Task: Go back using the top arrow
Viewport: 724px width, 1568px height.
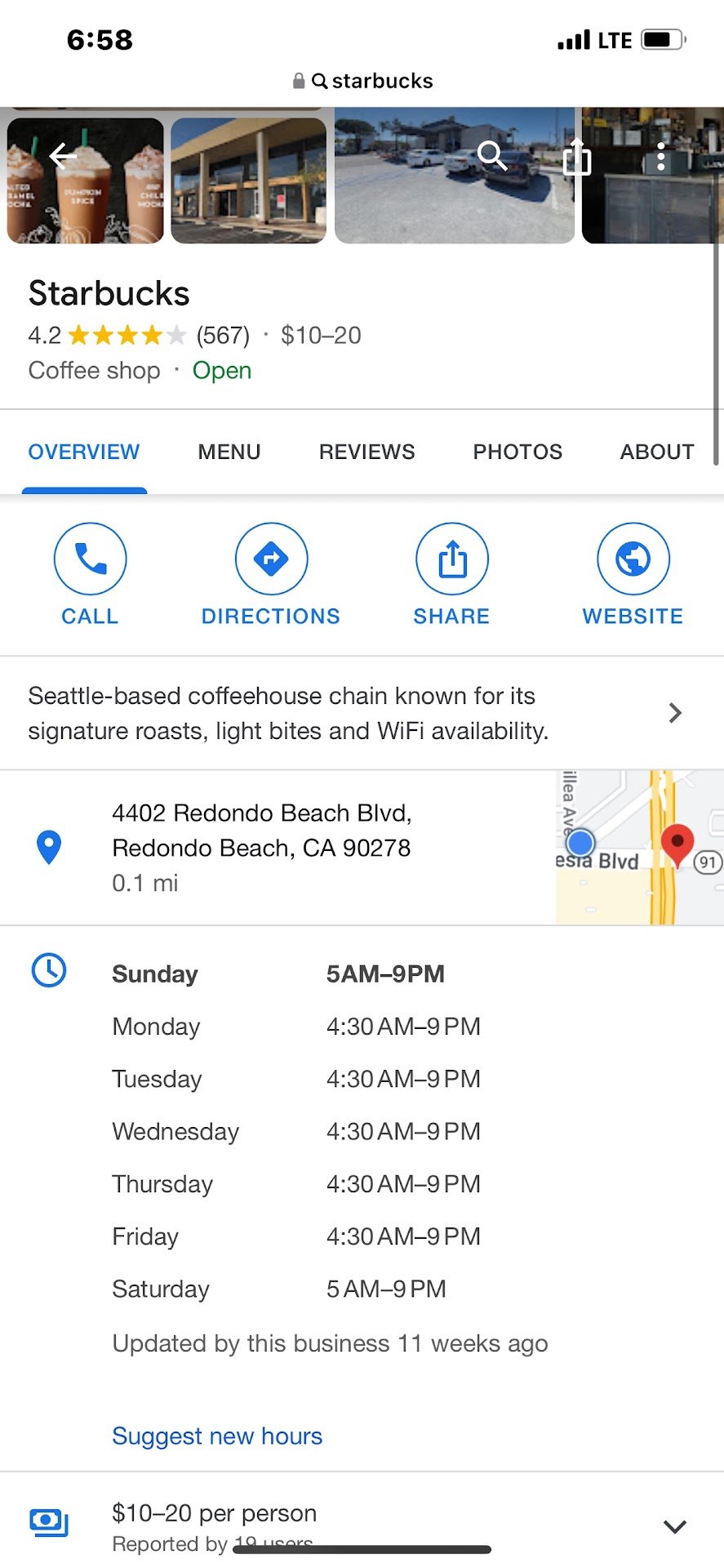Action: click(63, 155)
